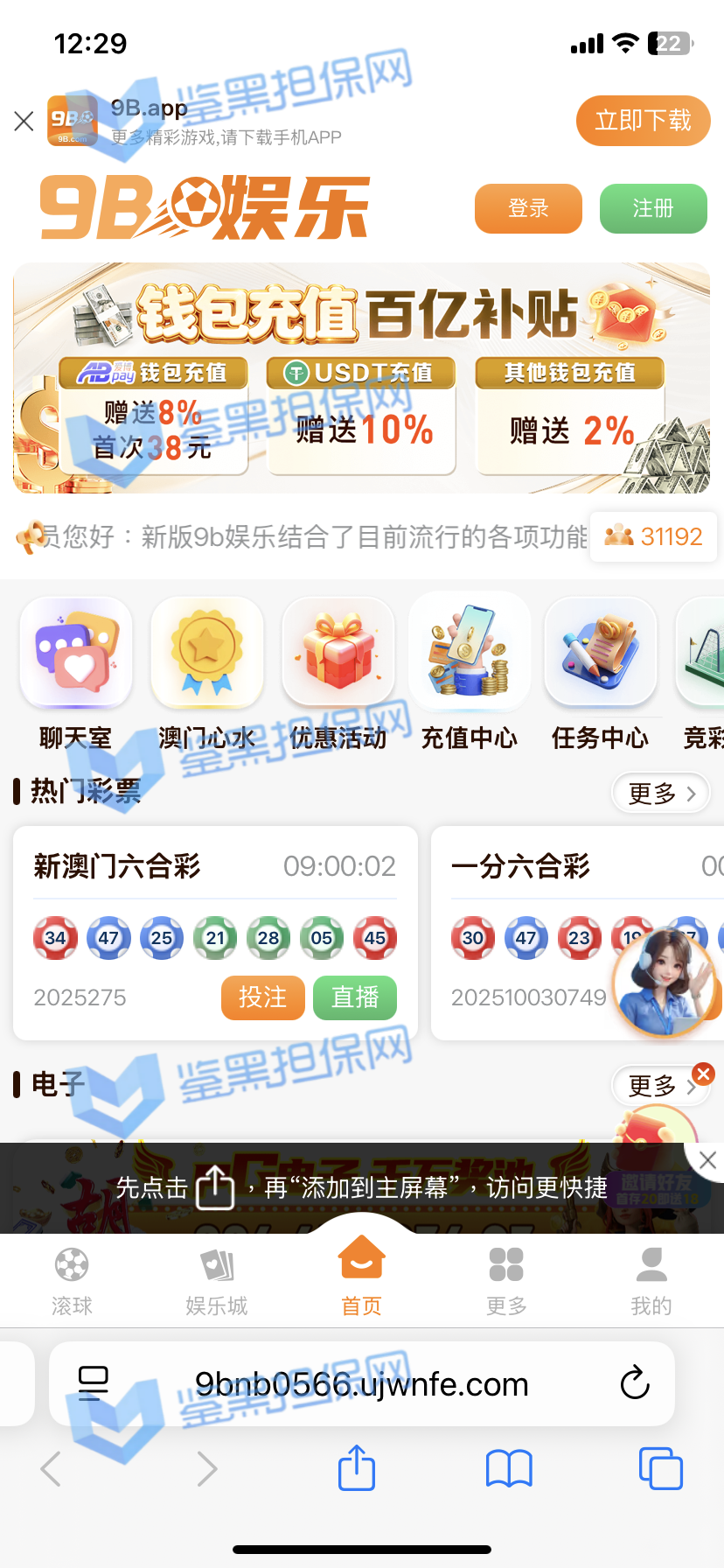Tap the 立即下载 download button
The image size is (724, 1568).
click(643, 121)
